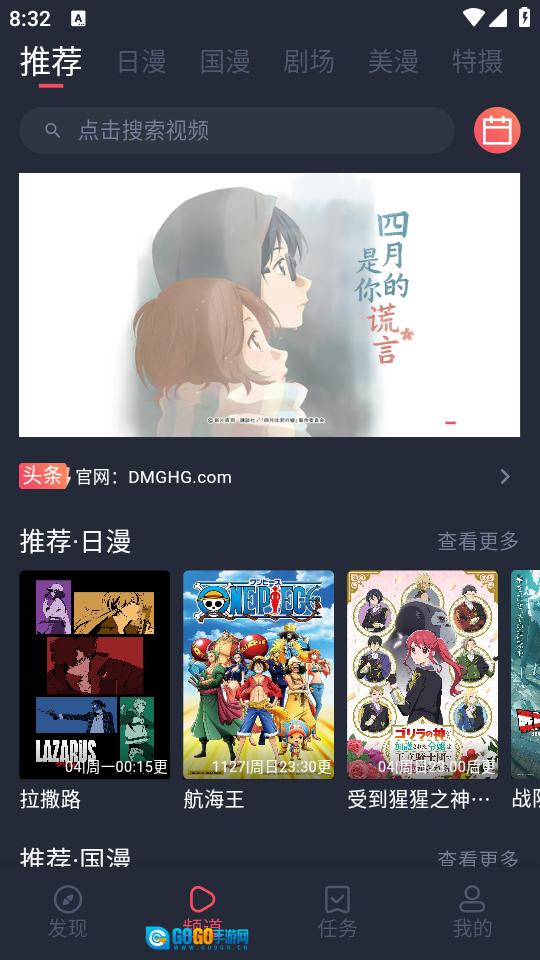
Task: Open the 四月是你的谎言 banner
Action: point(269,305)
